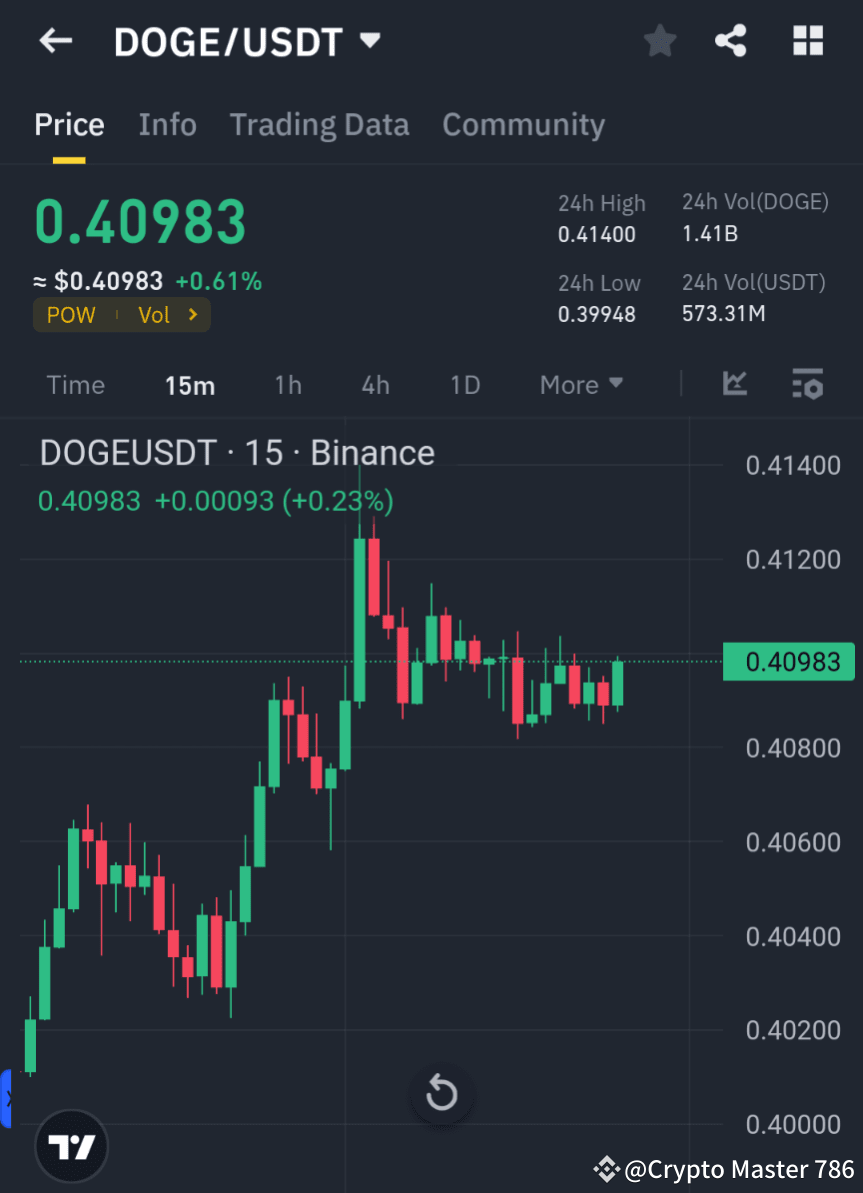Open the DOGE/USDT pair selector dropdown

coord(369,41)
